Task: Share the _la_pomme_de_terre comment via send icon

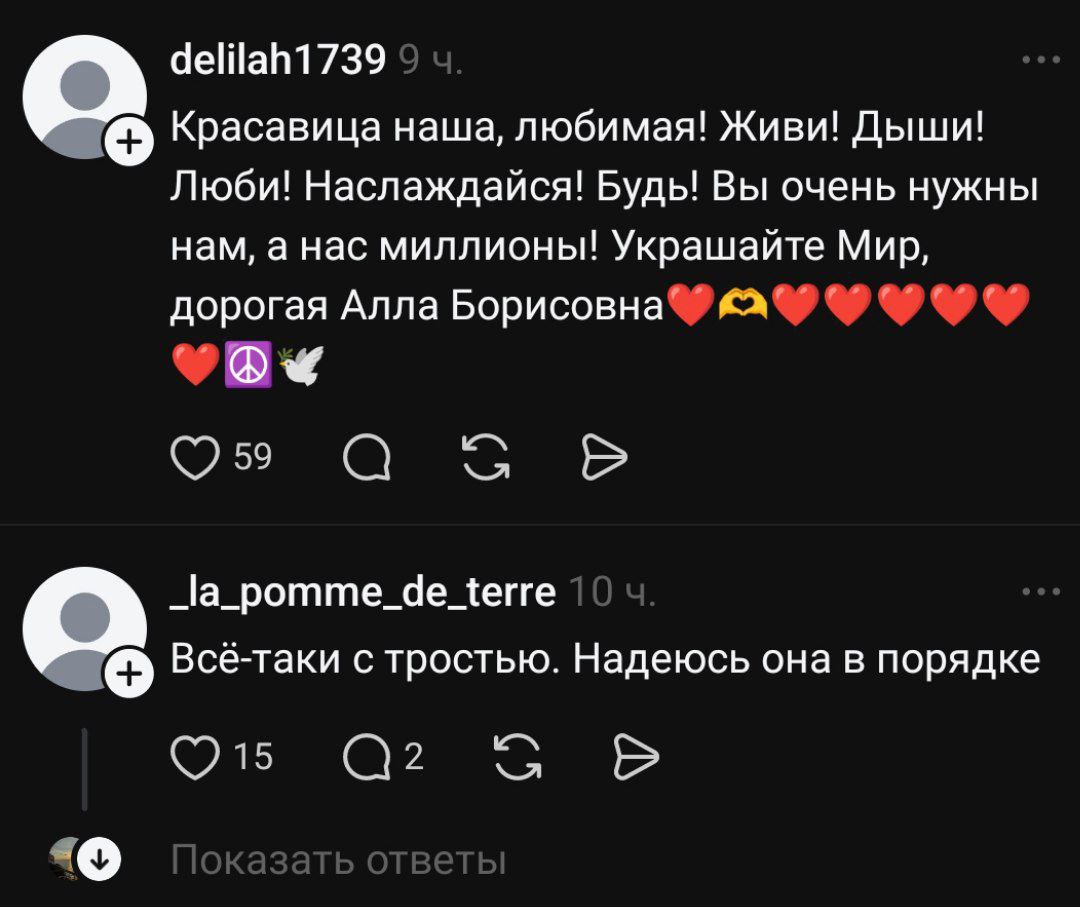Action: [634, 757]
